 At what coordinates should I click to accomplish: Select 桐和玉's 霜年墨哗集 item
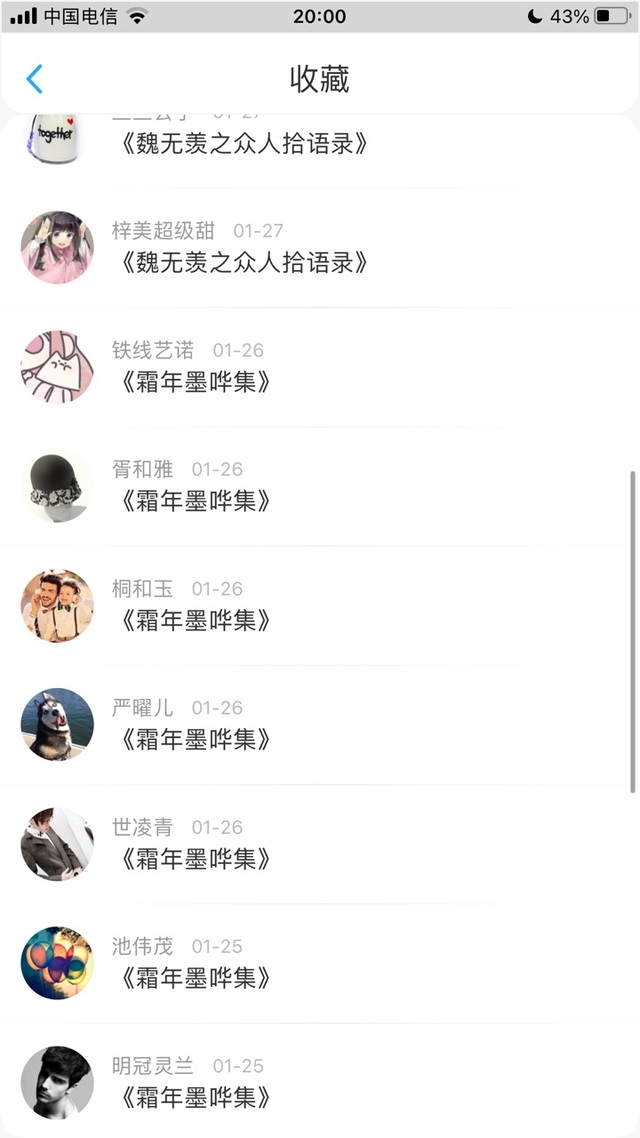click(194, 620)
